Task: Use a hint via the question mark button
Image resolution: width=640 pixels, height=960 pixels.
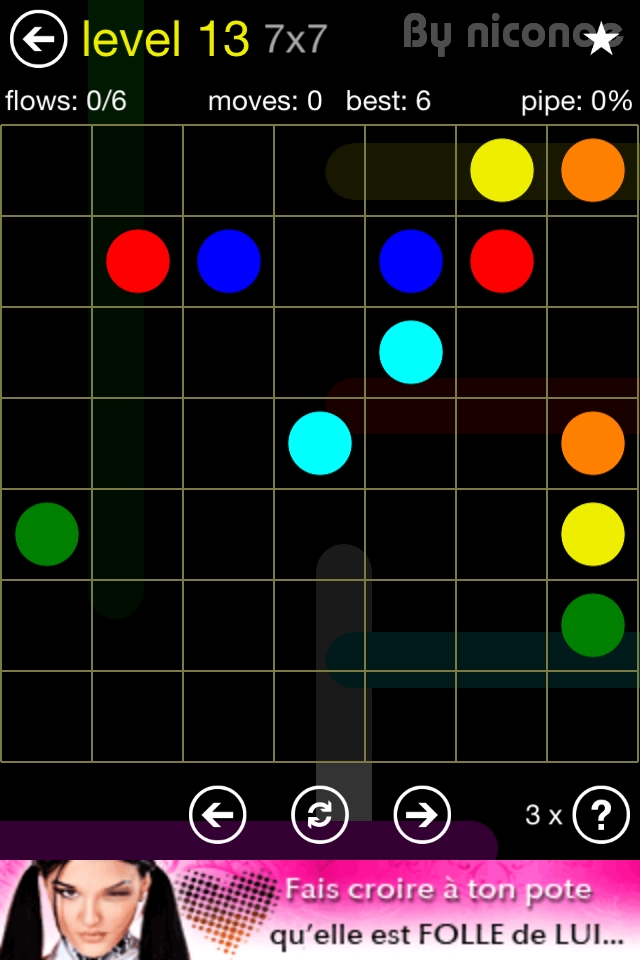Action: [600, 815]
